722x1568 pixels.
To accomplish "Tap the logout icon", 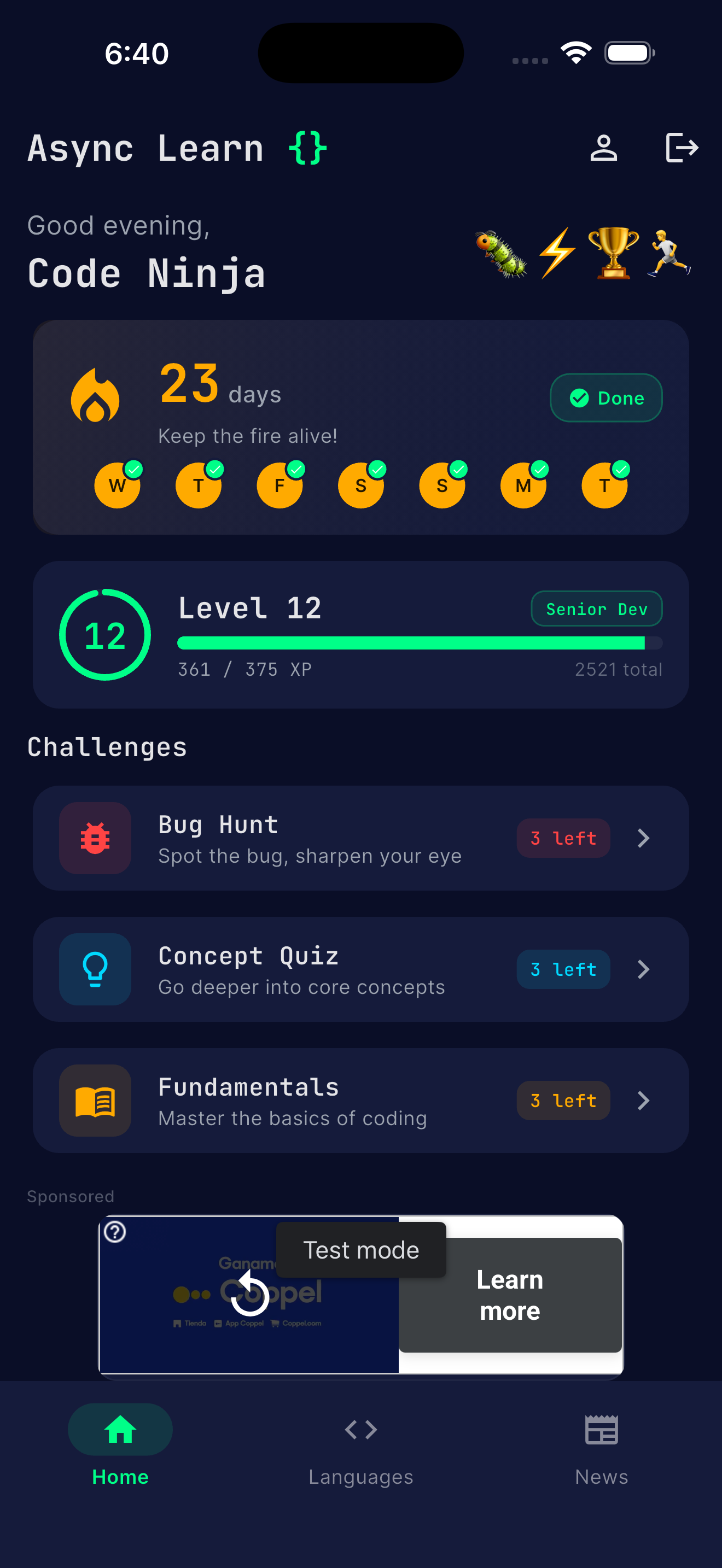I will click(x=681, y=148).
